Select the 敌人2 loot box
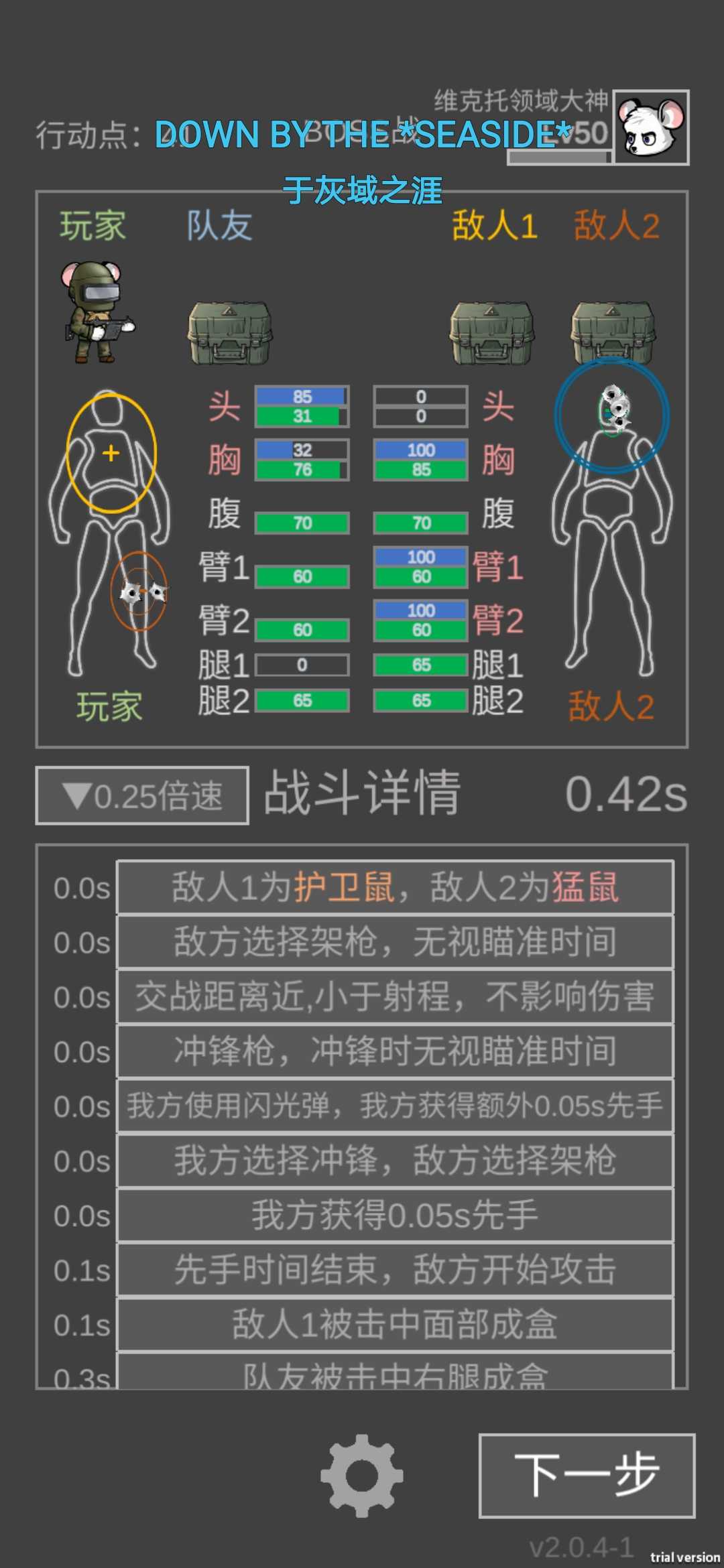724x1568 pixels. pyautogui.click(x=613, y=333)
